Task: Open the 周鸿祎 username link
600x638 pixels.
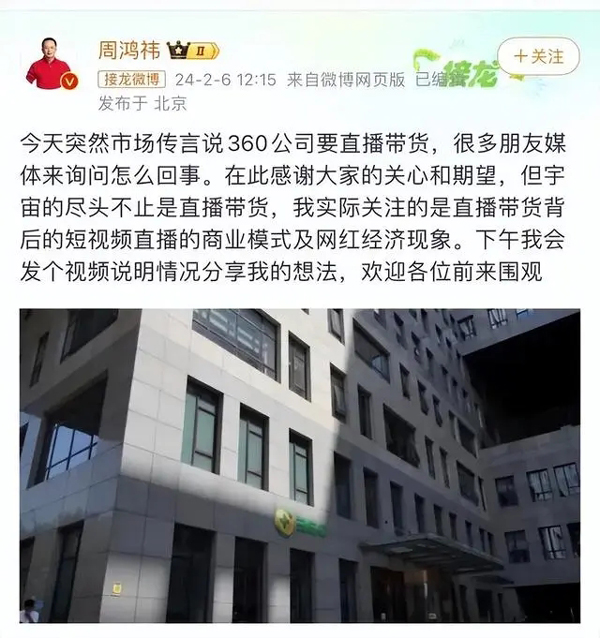Action: tap(128, 50)
